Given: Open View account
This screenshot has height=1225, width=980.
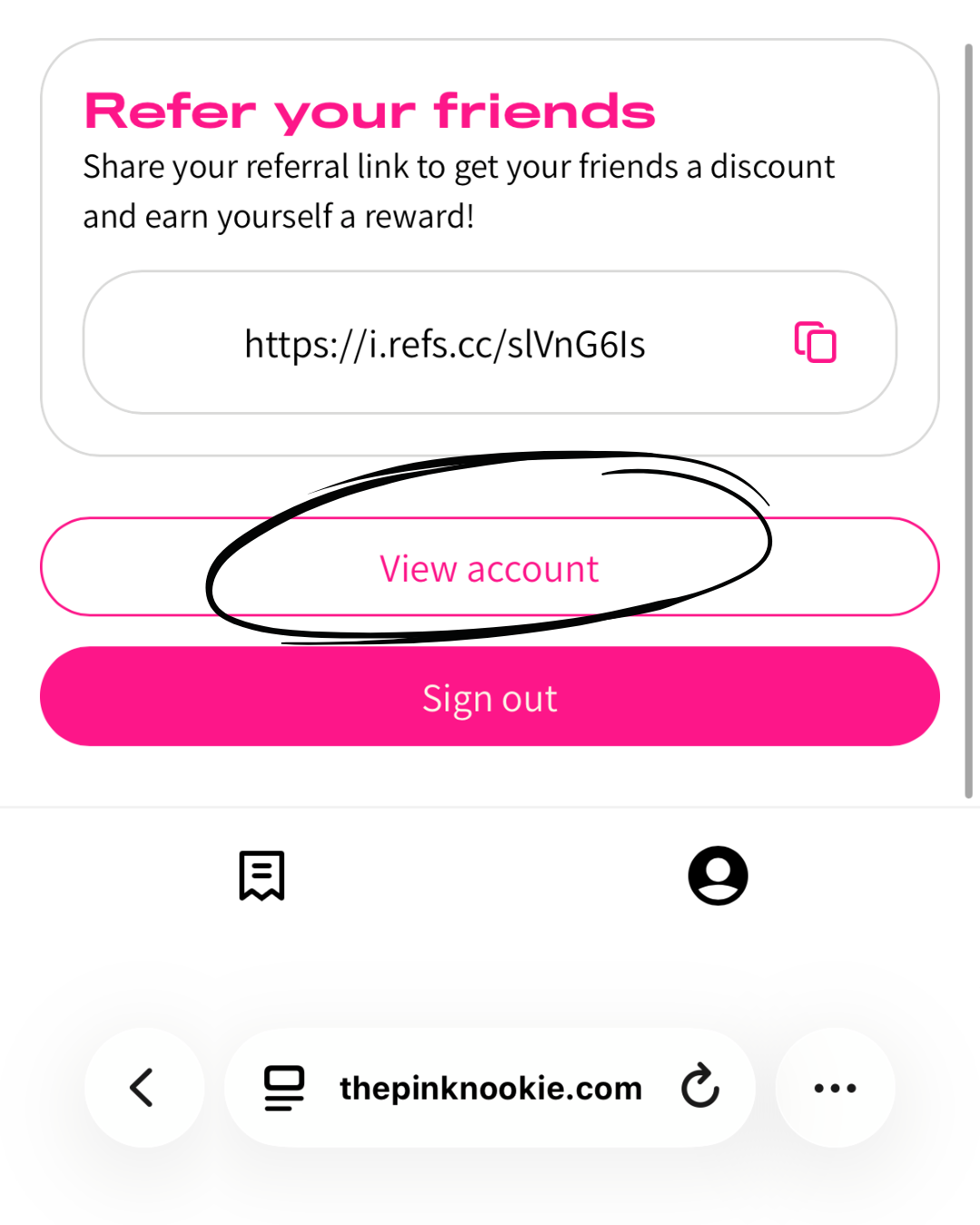Looking at the screenshot, I should coord(489,568).
